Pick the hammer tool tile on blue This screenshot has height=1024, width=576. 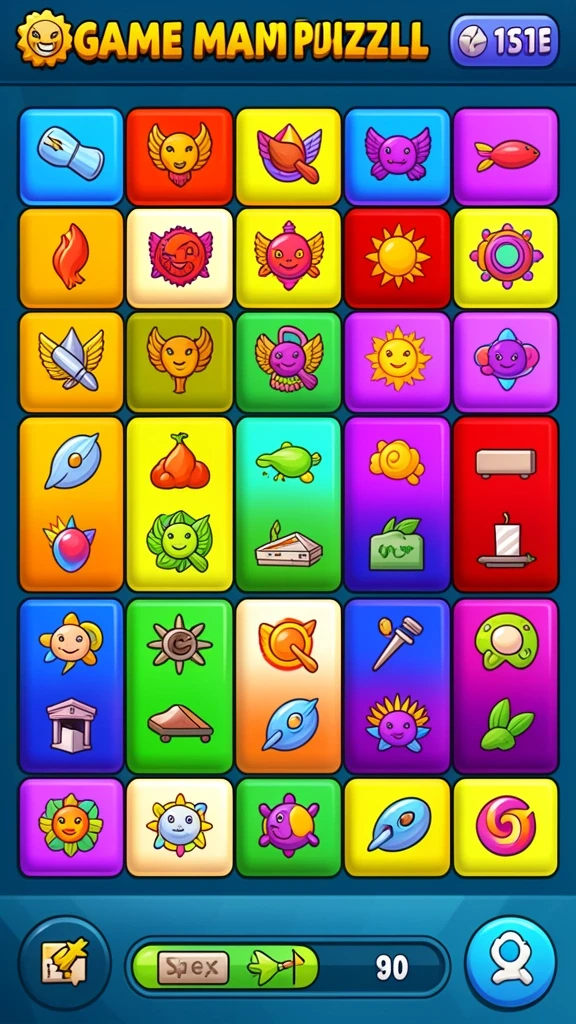pos(398,643)
